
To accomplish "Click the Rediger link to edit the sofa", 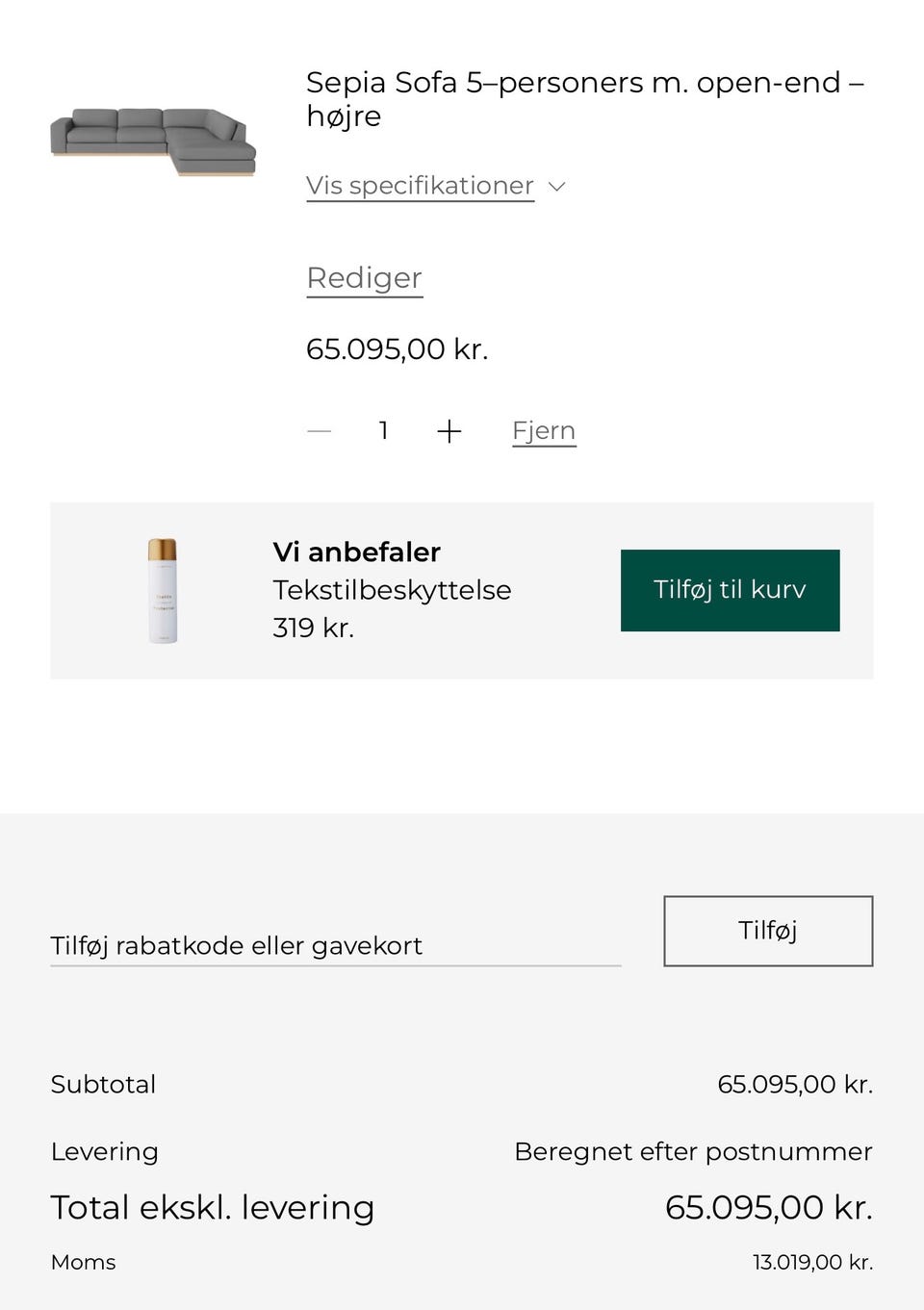I will (x=364, y=278).
